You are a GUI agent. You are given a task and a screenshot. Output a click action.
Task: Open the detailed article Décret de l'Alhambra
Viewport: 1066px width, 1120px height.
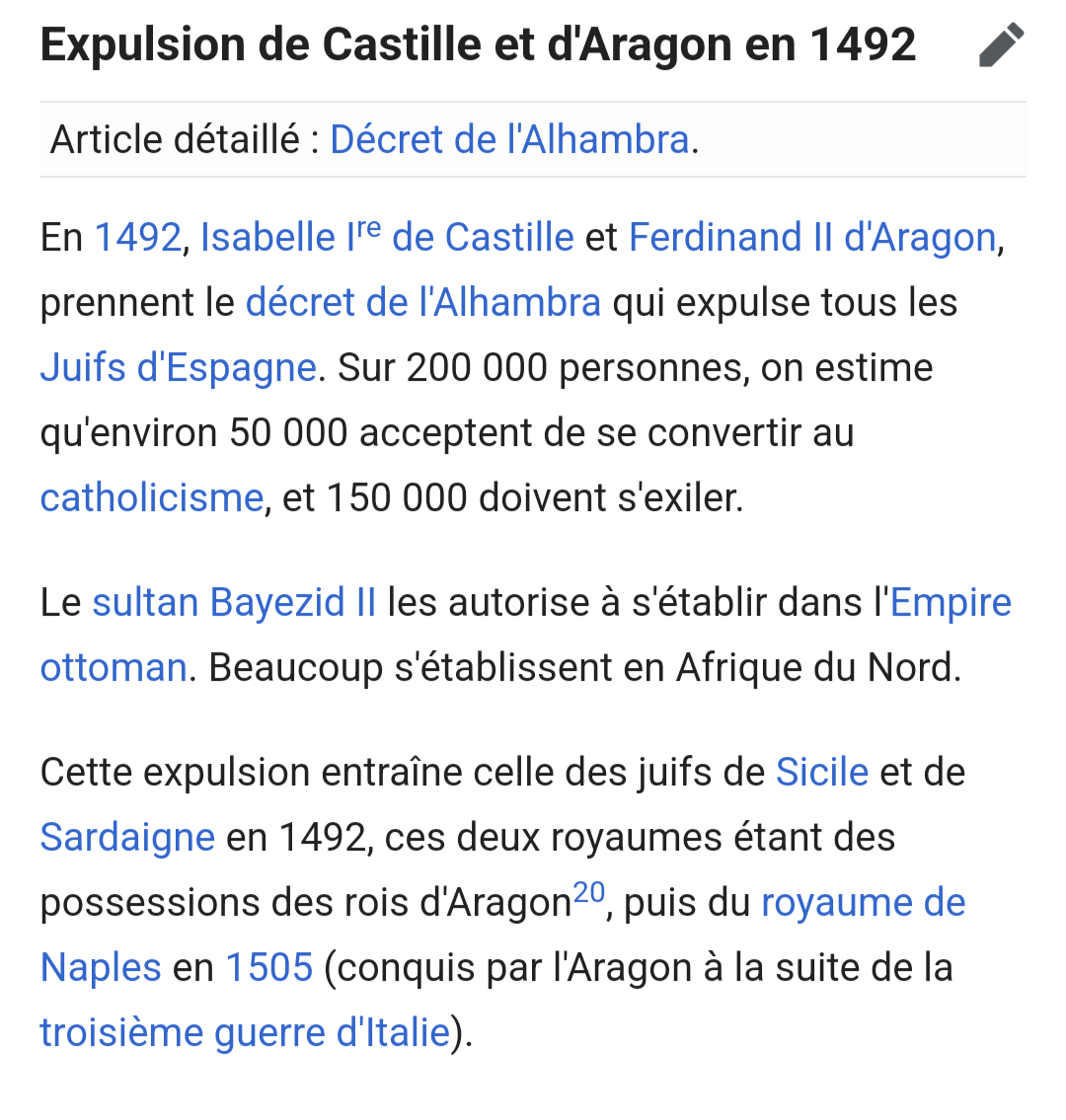pos(508,140)
